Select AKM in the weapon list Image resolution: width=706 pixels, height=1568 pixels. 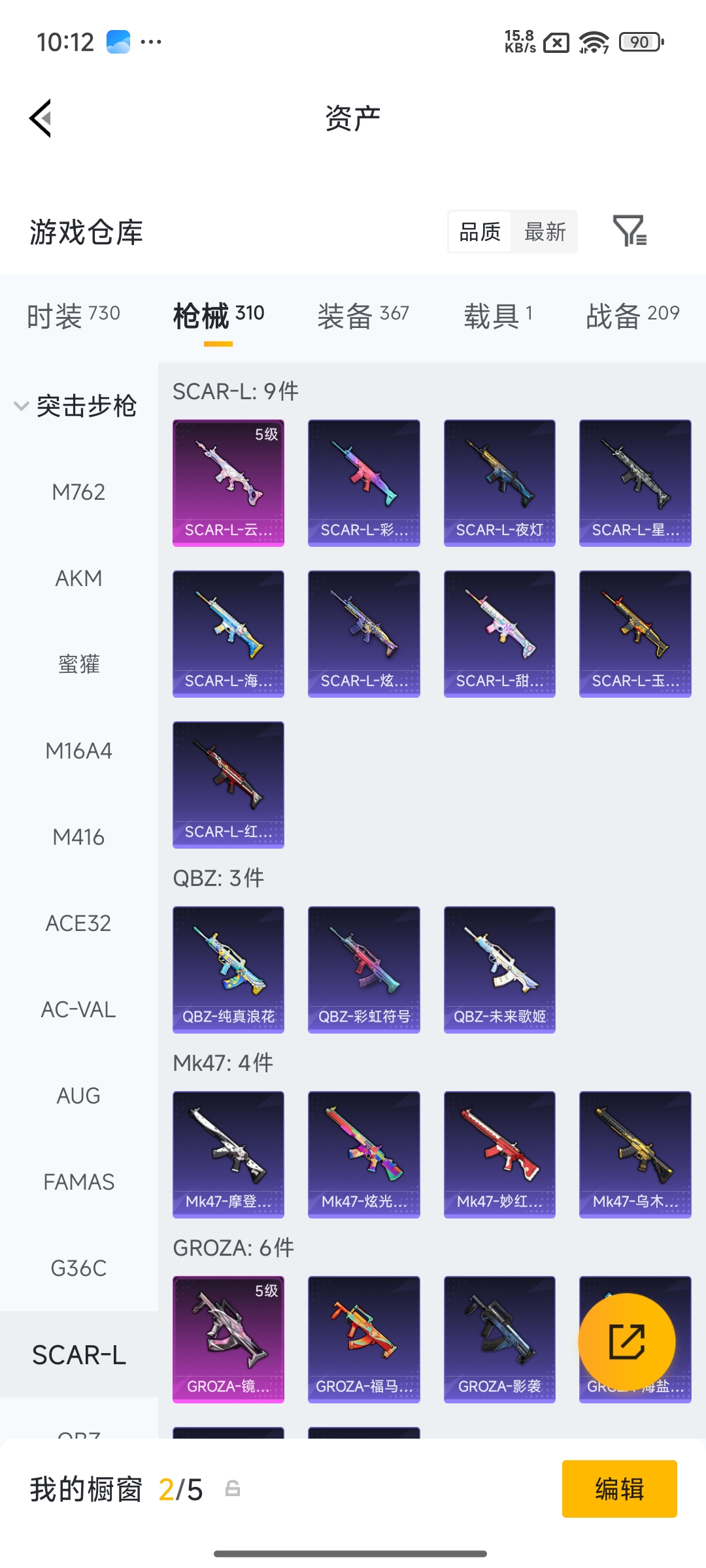point(78,578)
